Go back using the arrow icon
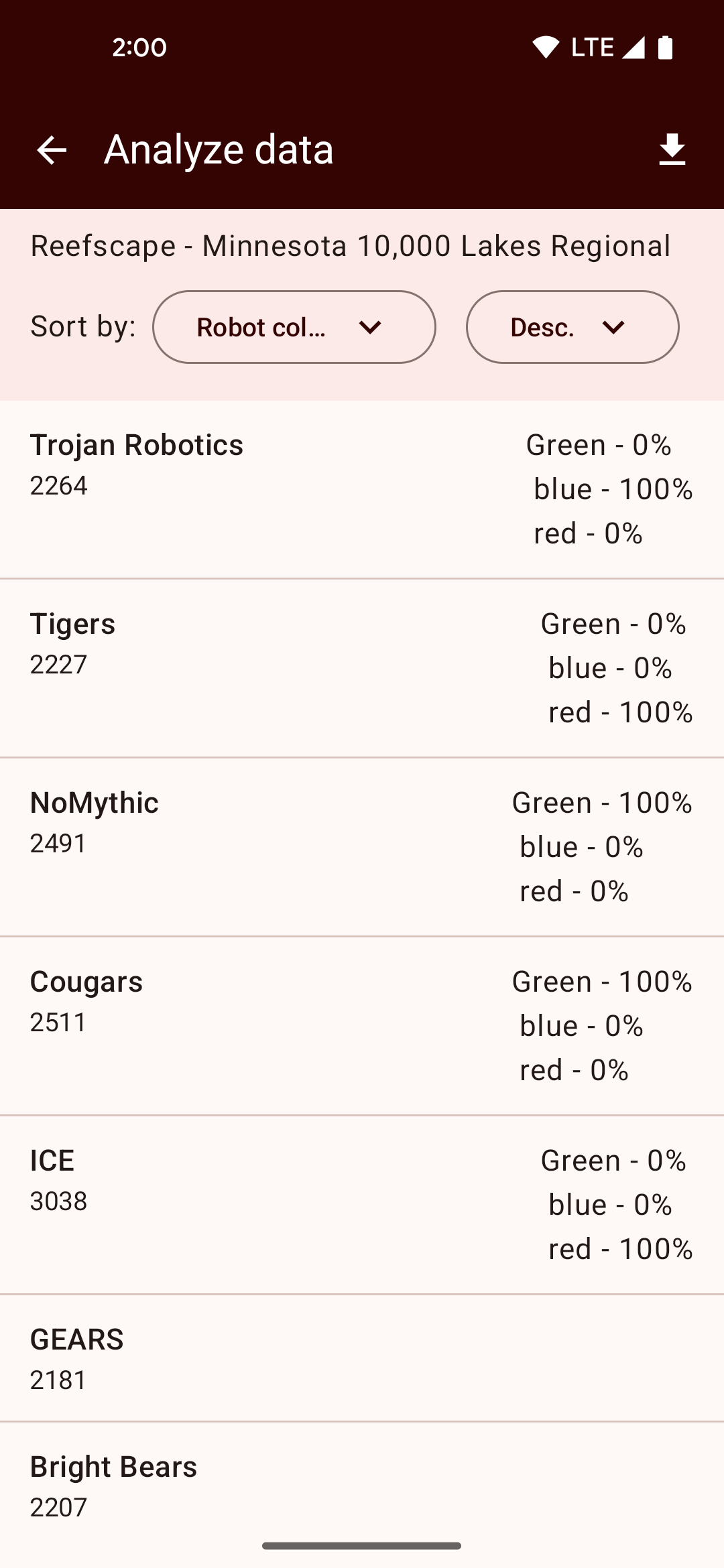 (52, 149)
